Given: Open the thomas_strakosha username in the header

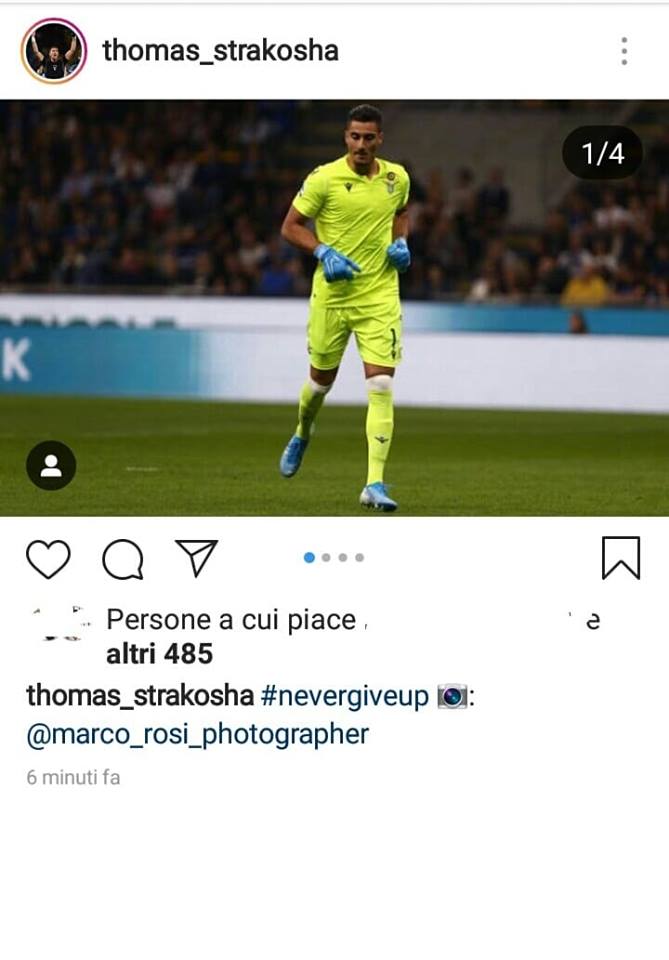Looking at the screenshot, I should pyautogui.click(x=220, y=51).
